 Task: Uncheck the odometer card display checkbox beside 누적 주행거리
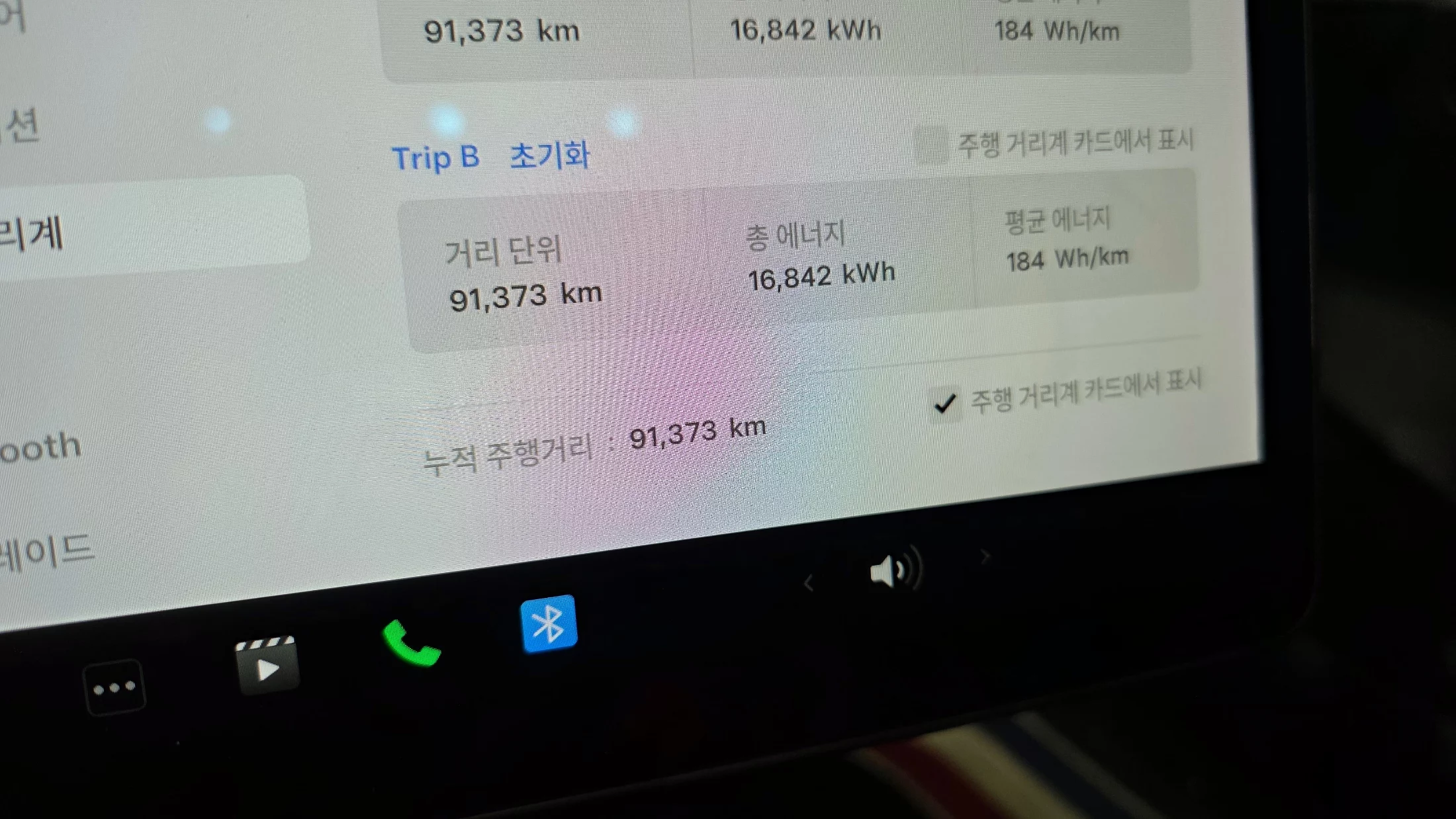coord(945,402)
